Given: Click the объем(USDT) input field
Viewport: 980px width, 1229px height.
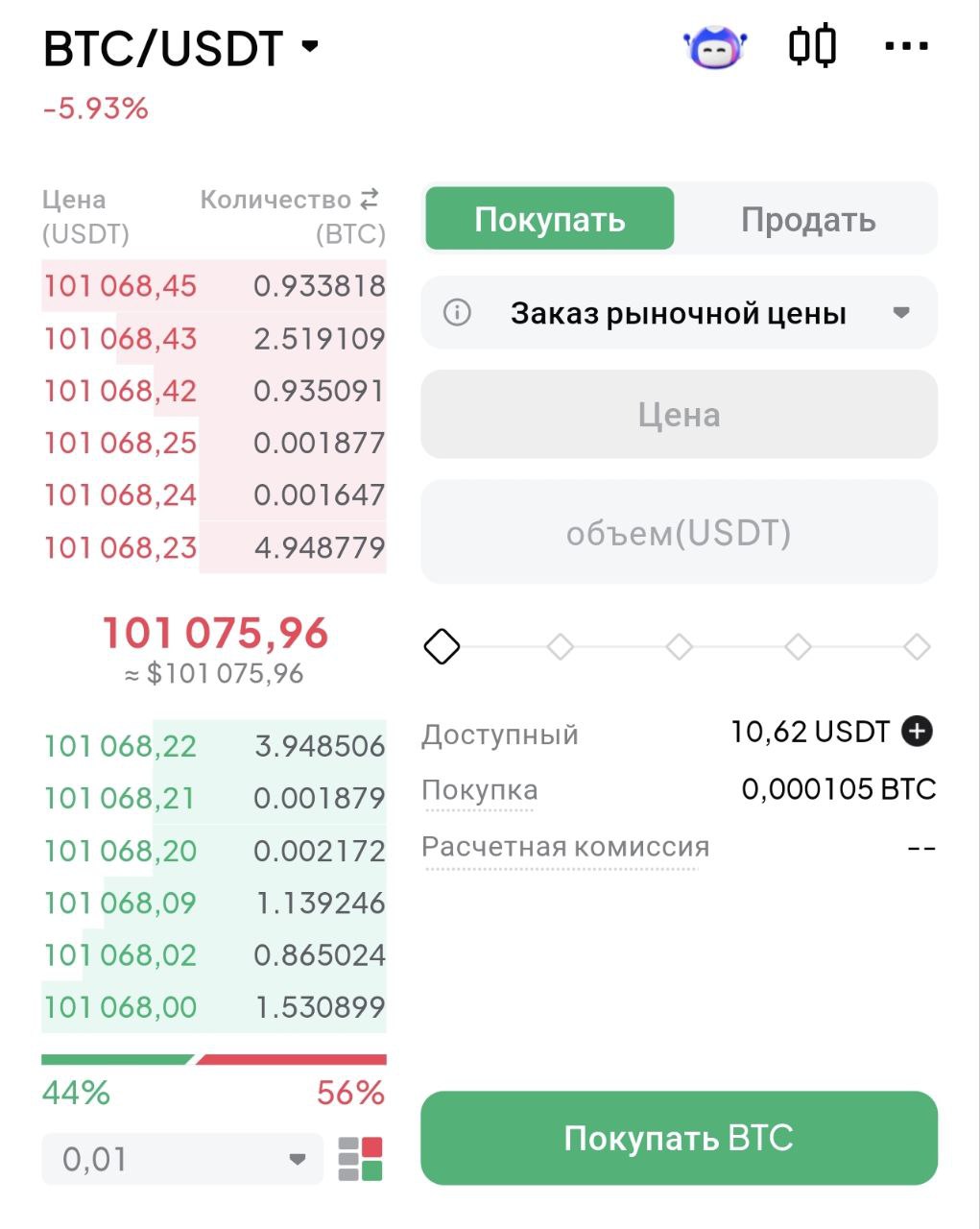Looking at the screenshot, I should [679, 532].
